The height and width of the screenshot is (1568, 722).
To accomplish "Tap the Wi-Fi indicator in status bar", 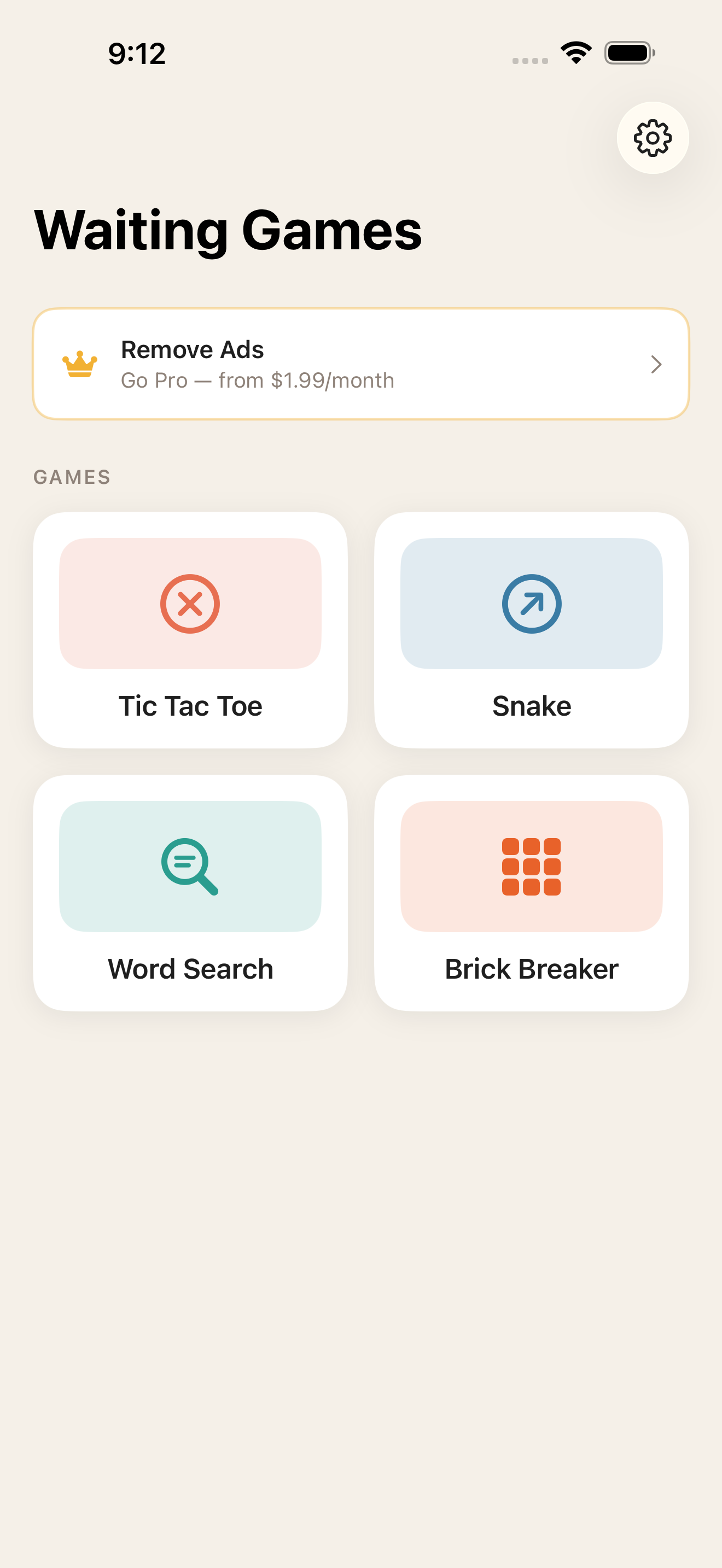I will click(x=575, y=54).
